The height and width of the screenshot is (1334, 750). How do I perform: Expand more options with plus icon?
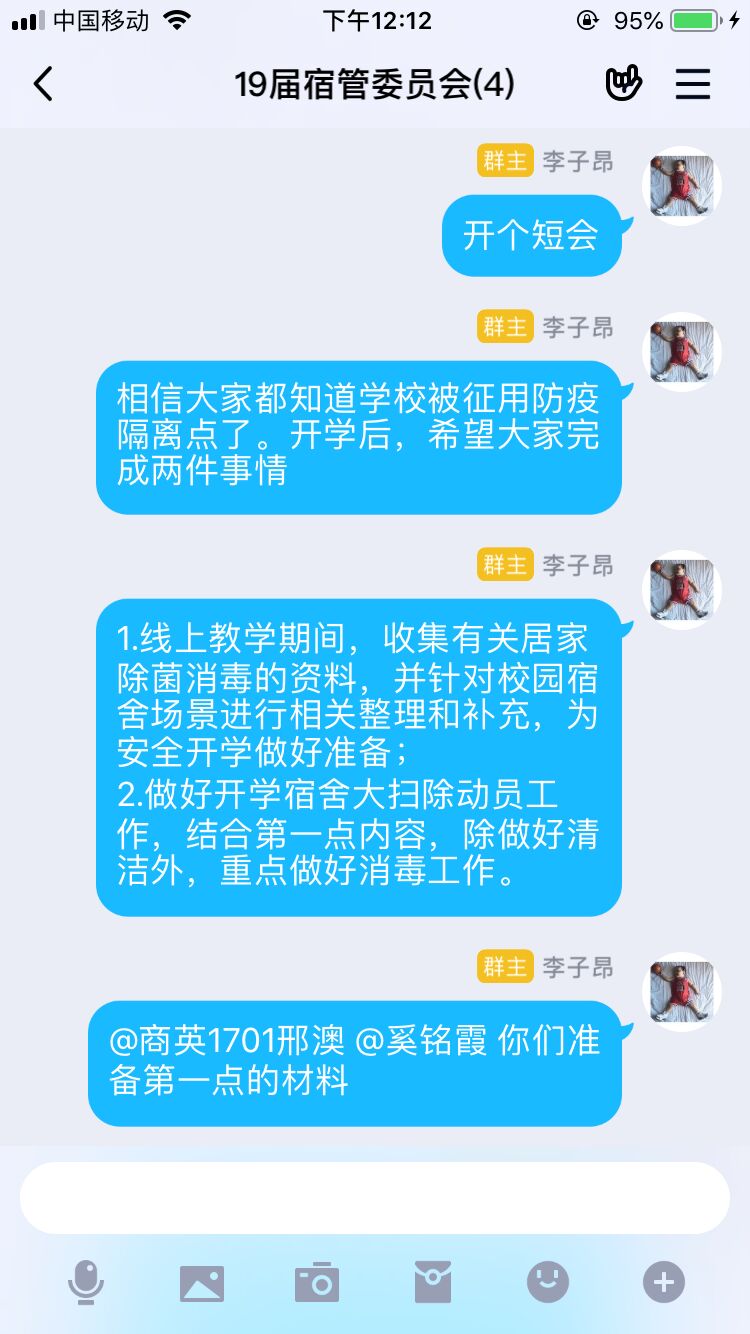(664, 1282)
